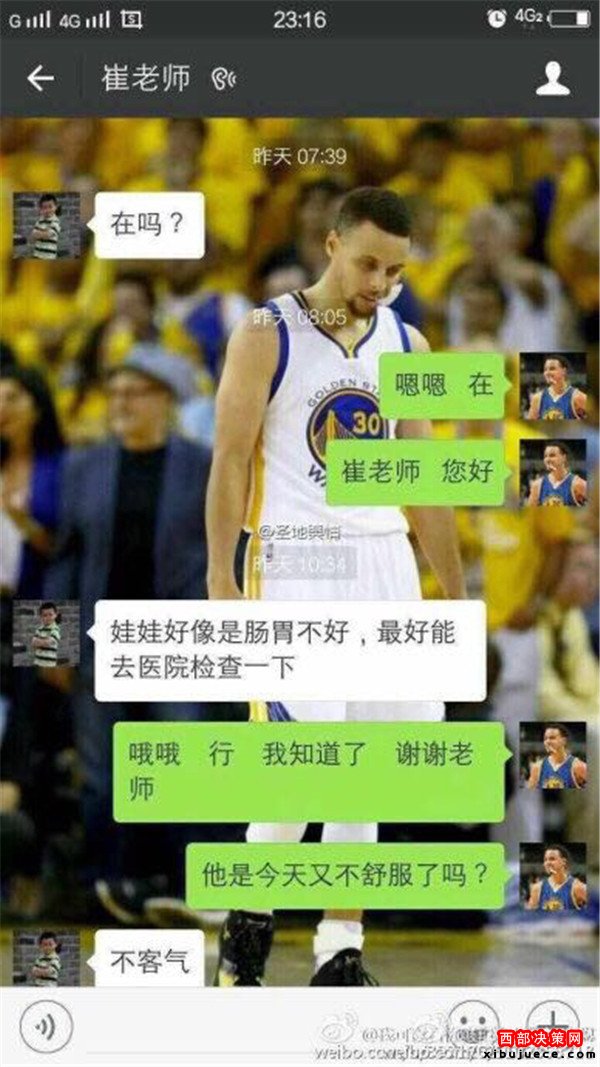Open the plus attachment menu
This screenshot has height=1067, width=600.
pos(552,1026)
